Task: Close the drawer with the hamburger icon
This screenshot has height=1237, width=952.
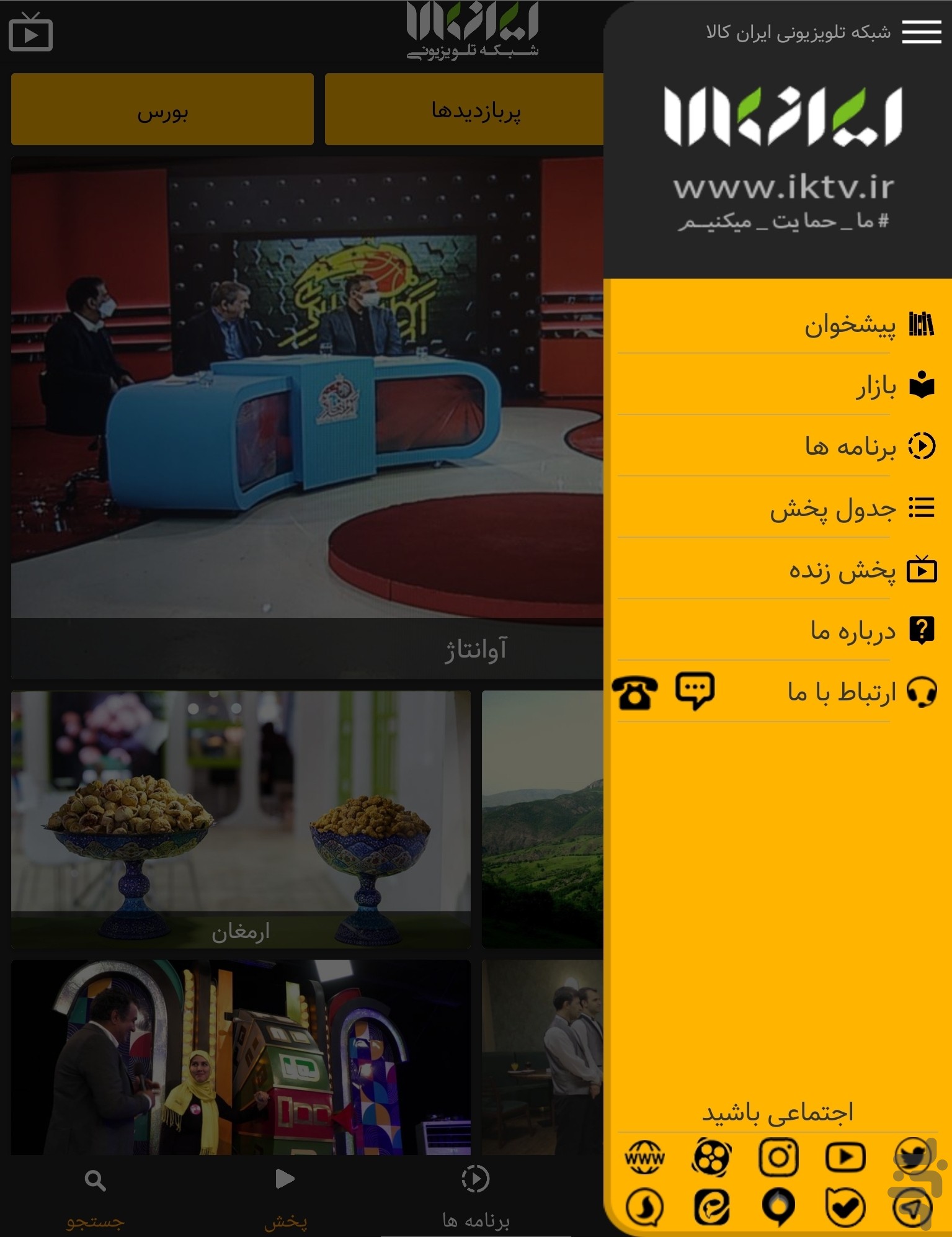Action: [x=922, y=32]
